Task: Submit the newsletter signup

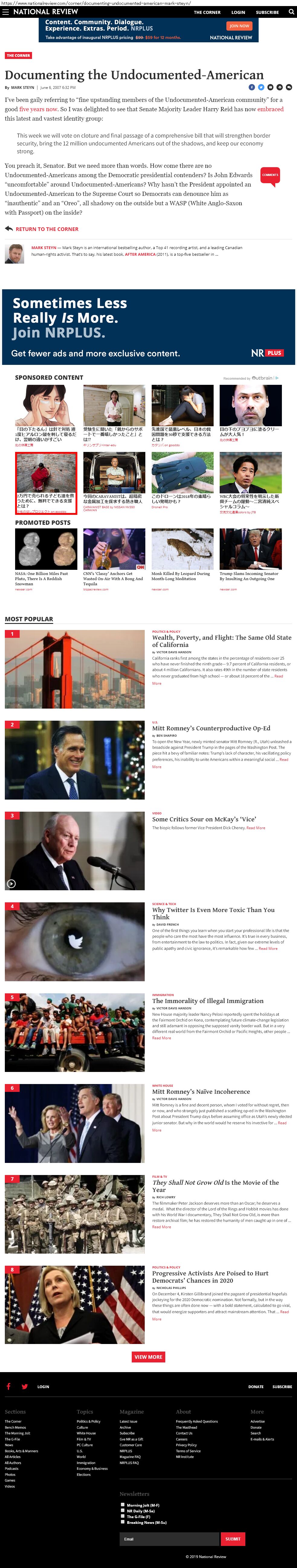Action: 232,1539
